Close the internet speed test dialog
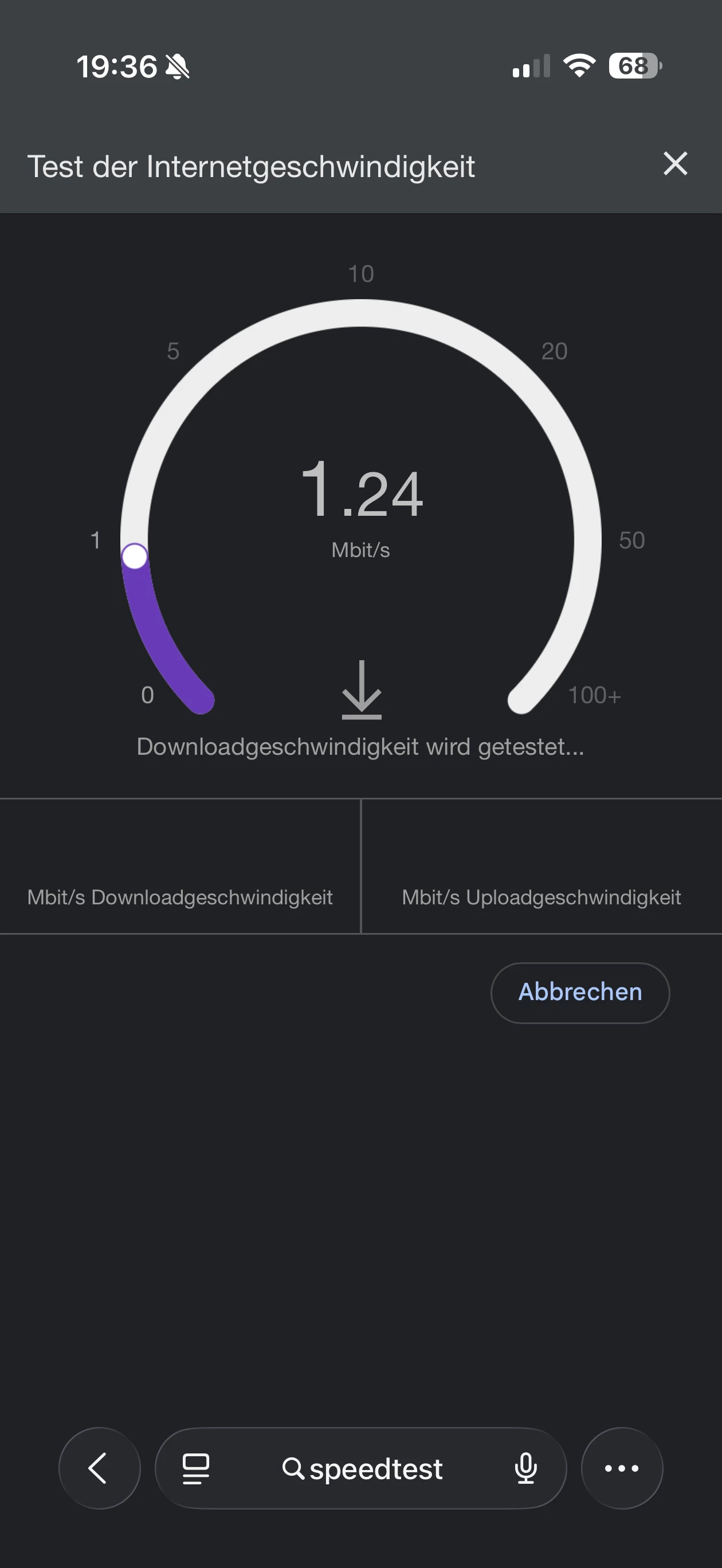 tap(674, 164)
